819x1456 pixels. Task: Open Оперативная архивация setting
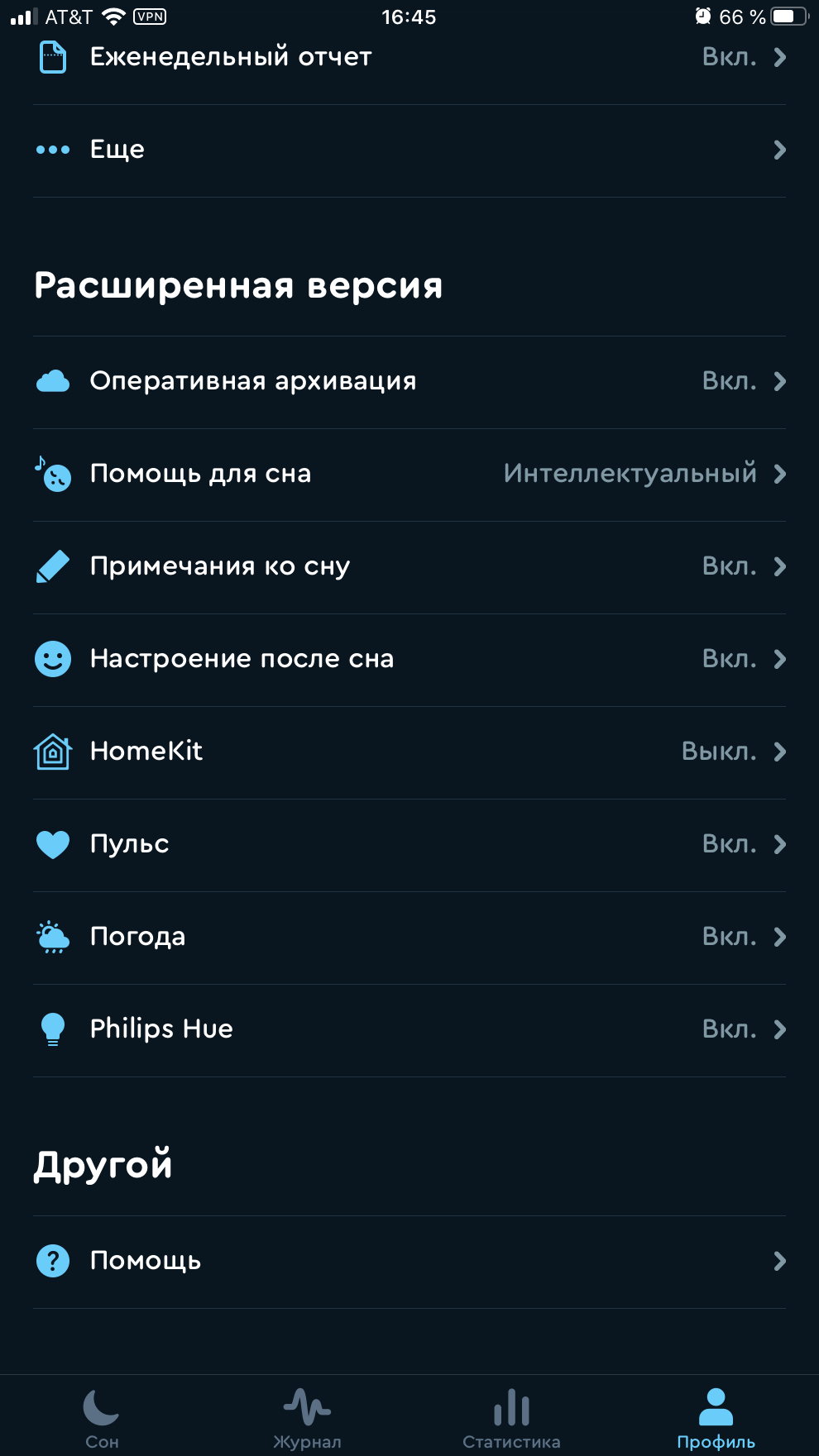[x=409, y=382]
